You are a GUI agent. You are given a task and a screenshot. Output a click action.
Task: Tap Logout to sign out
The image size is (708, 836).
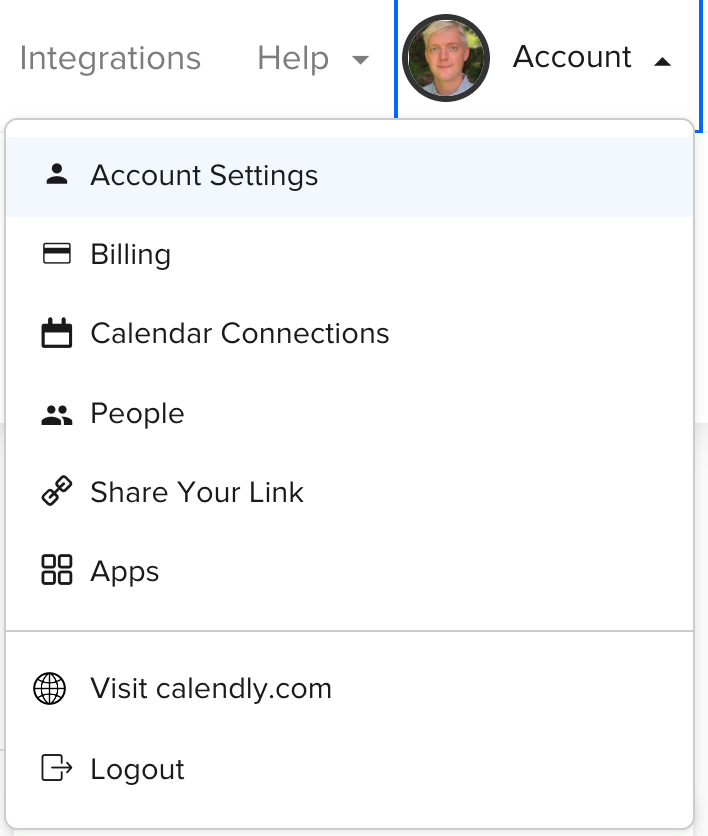[x=137, y=769]
